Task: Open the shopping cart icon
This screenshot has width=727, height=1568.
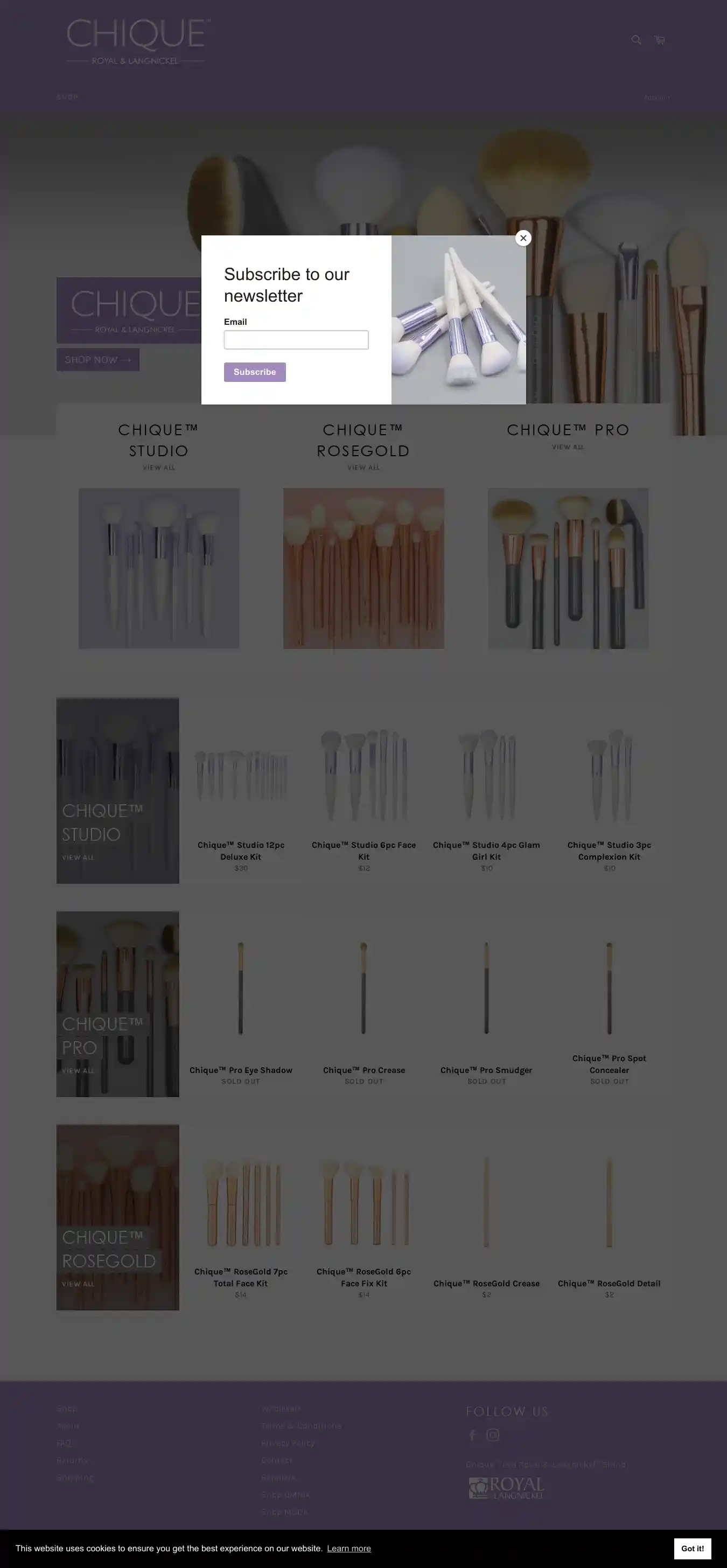Action: (x=660, y=40)
